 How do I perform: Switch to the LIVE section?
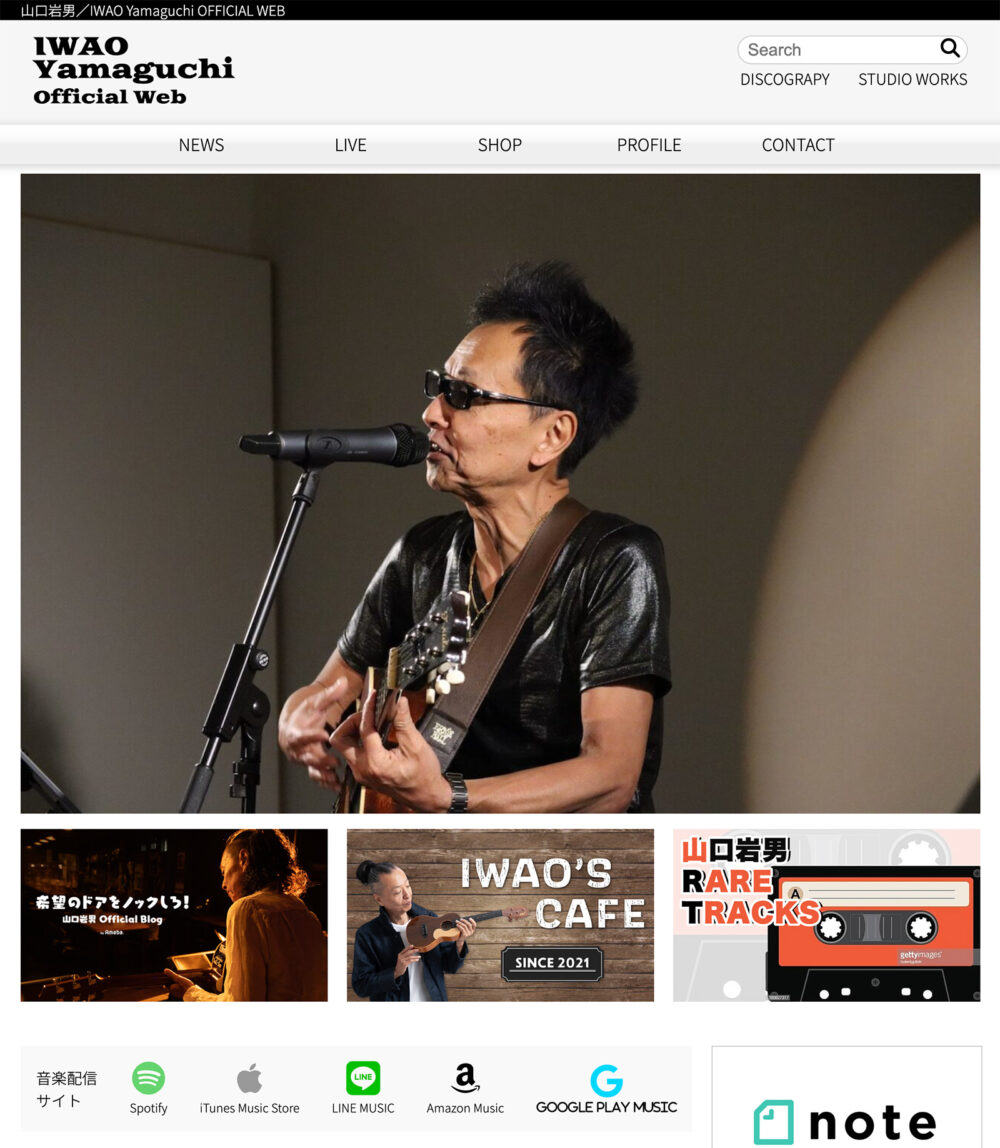[x=350, y=145]
